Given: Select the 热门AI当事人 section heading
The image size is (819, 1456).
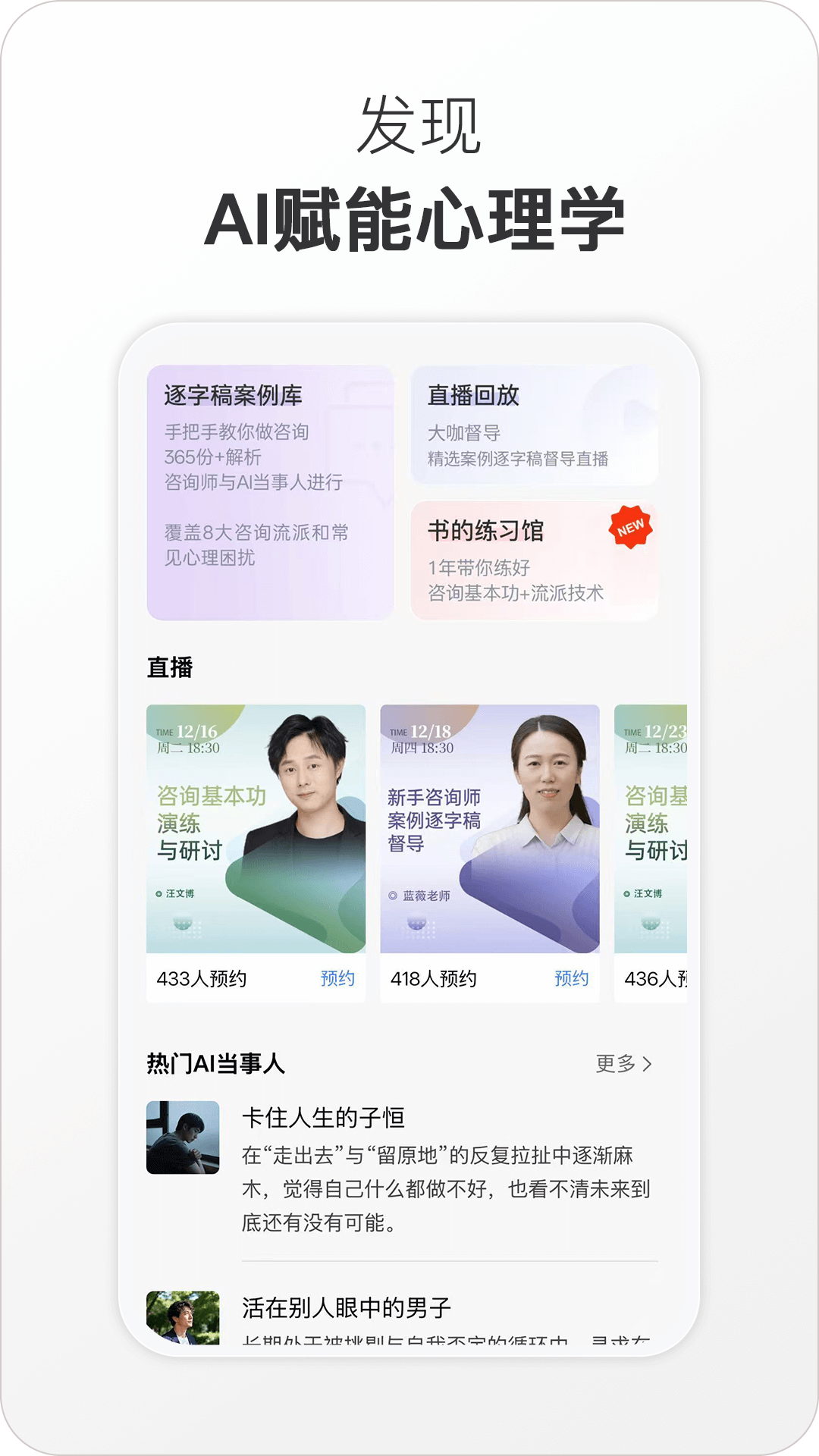Looking at the screenshot, I should [215, 1065].
